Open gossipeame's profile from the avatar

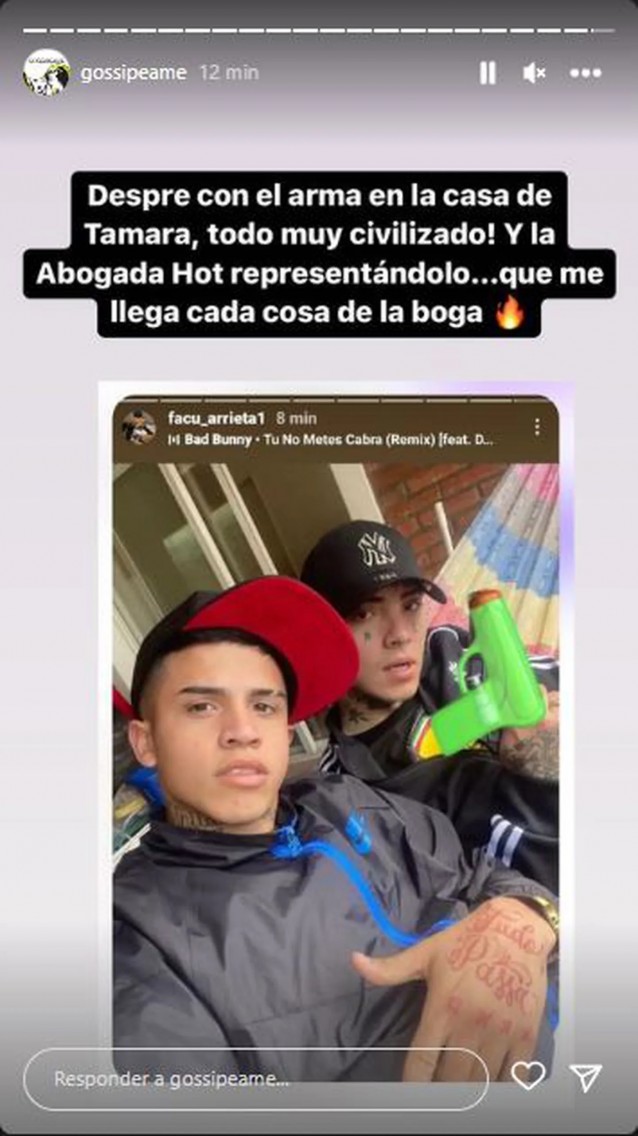(46, 73)
